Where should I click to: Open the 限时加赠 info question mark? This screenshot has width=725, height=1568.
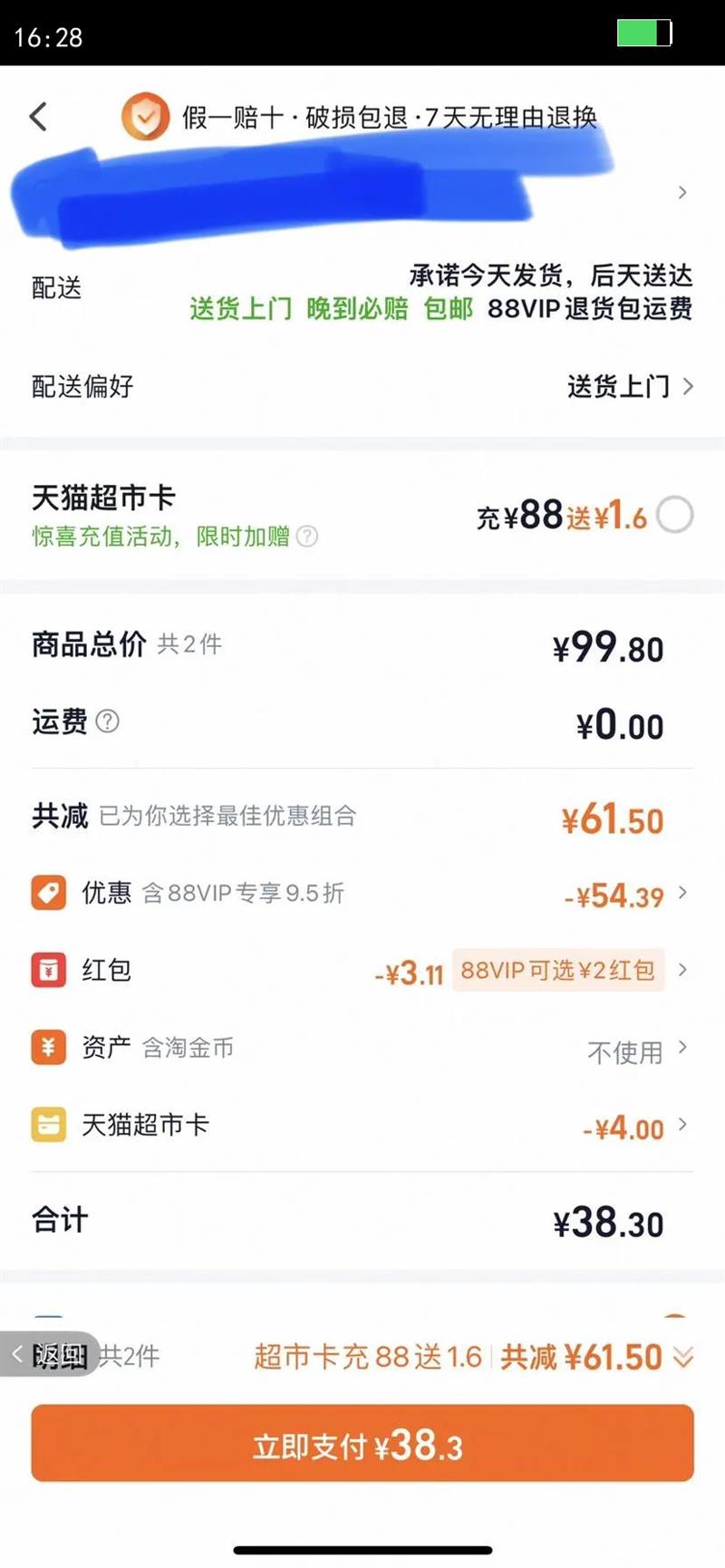point(307,537)
